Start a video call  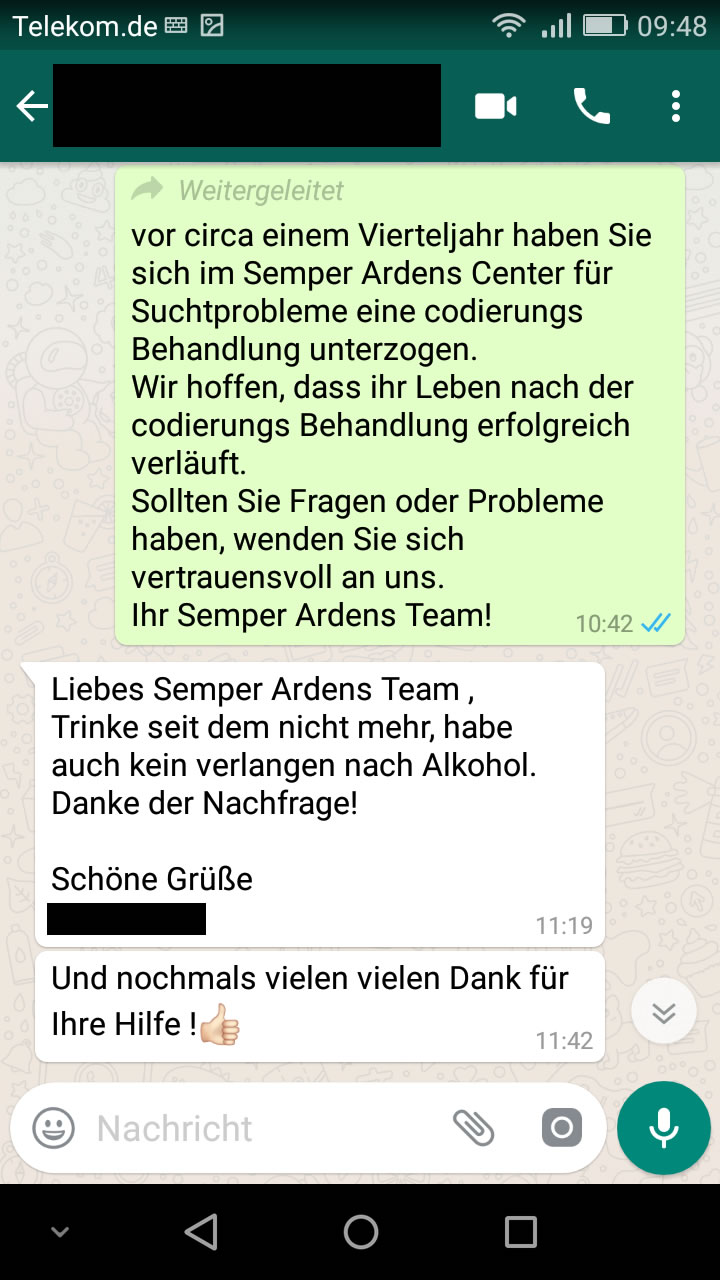[496, 106]
